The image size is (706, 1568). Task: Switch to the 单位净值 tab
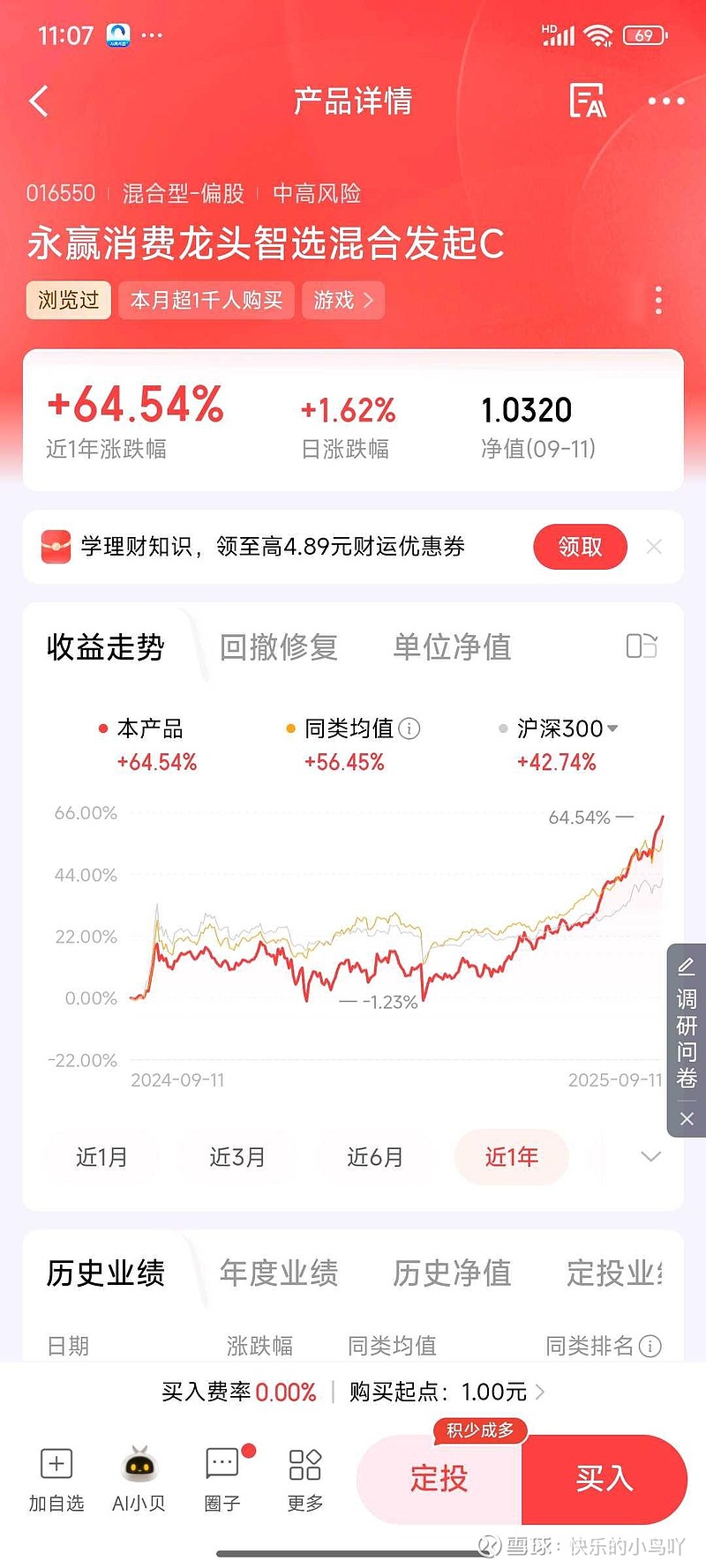pos(453,647)
